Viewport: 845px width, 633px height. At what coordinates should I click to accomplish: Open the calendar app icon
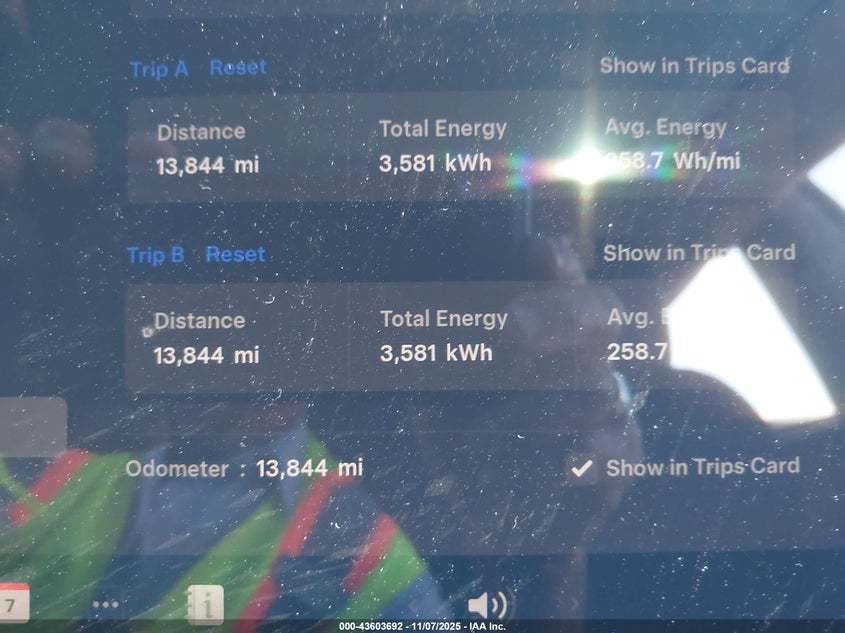tap(13, 604)
